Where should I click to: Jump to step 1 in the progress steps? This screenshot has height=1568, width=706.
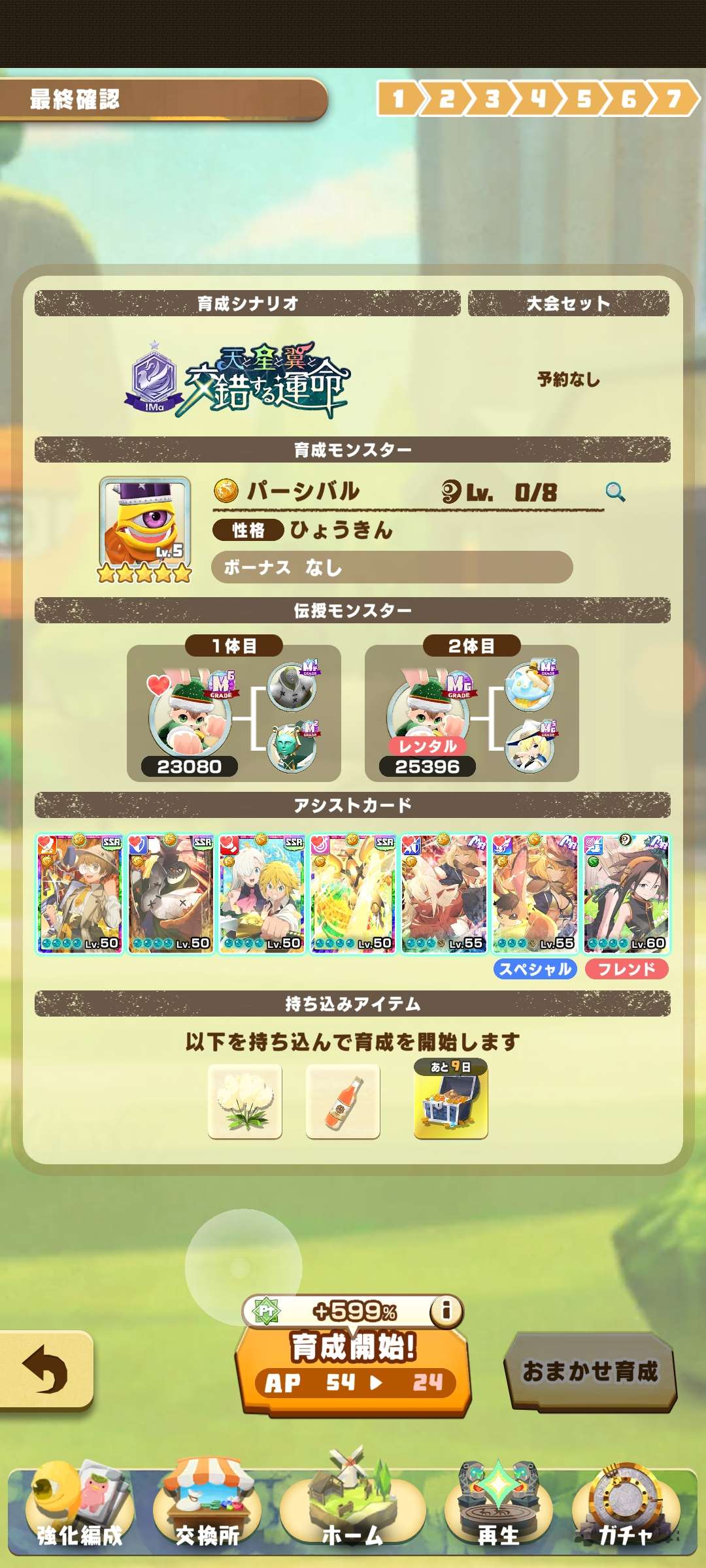398,99
